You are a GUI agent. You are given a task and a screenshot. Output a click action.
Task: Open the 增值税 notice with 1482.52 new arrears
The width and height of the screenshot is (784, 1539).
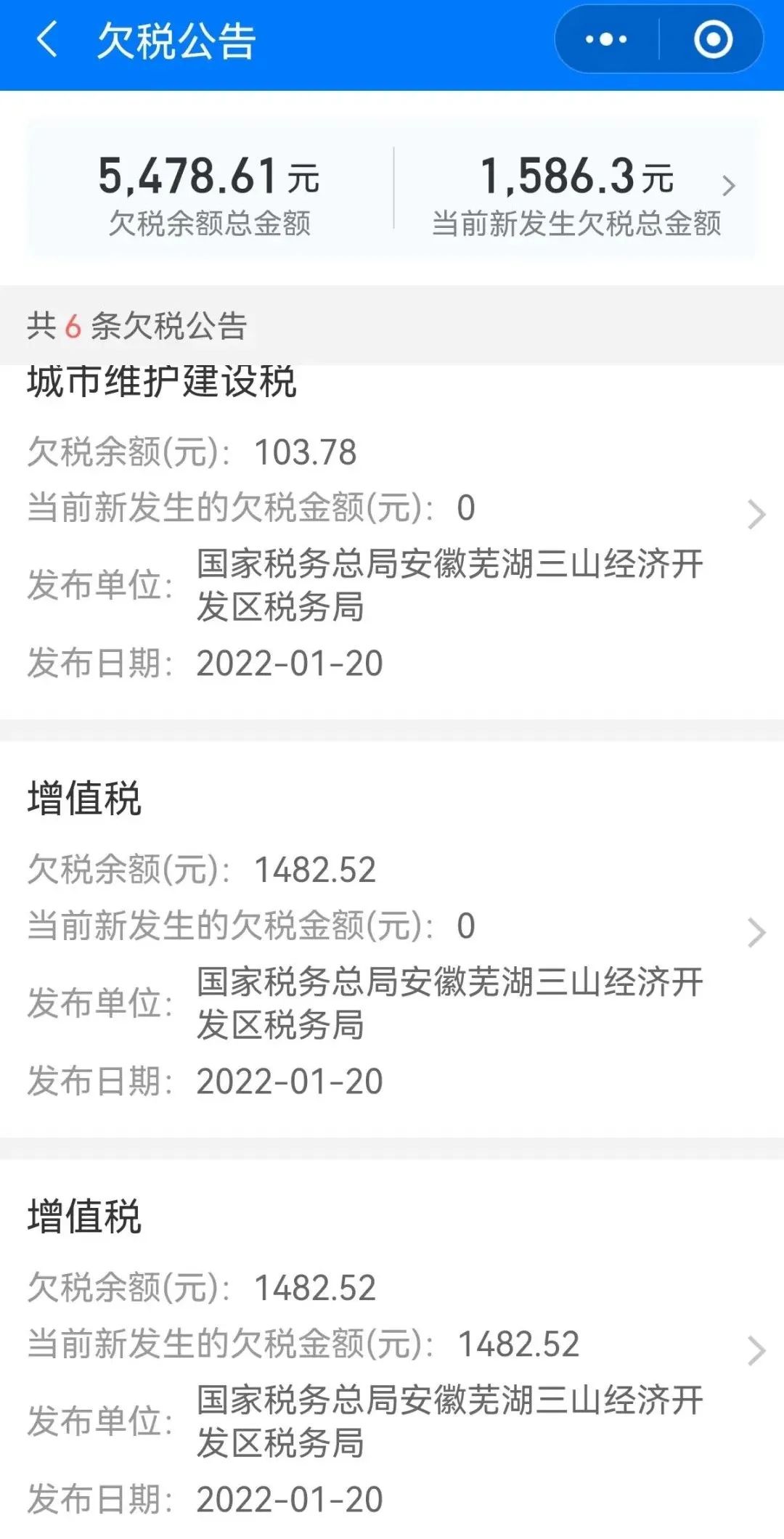pyautogui.click(x=756, y=1351)
